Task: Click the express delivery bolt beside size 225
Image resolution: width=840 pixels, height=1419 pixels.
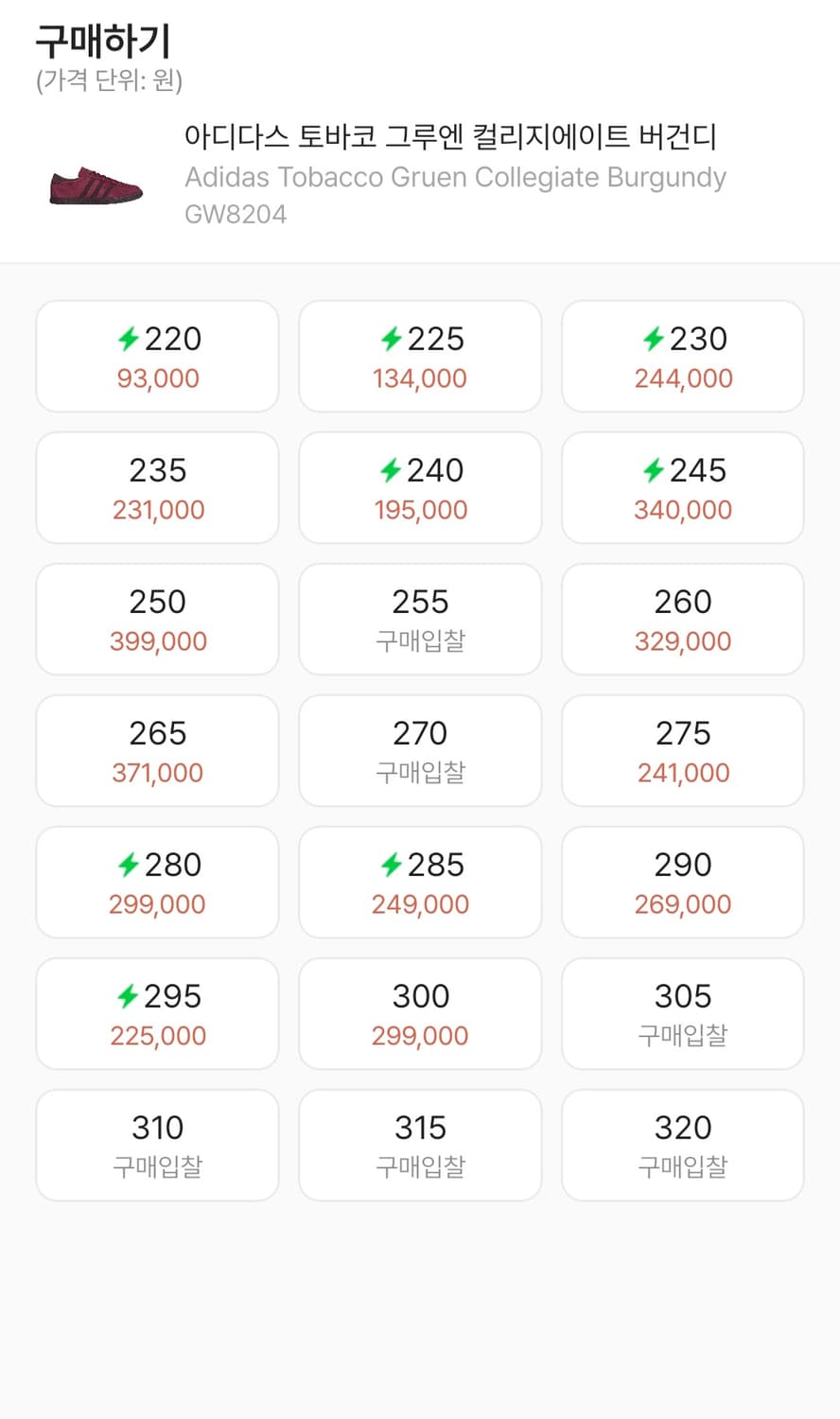Action: (394, 339)
